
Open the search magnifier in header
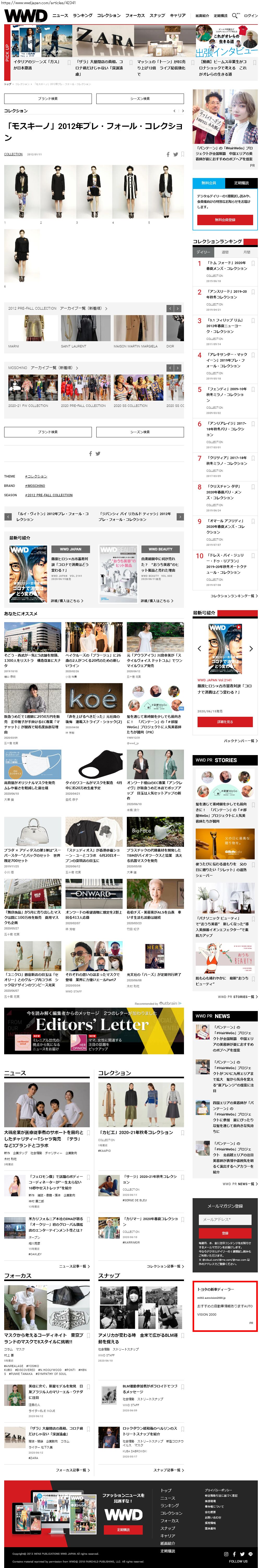235,15
